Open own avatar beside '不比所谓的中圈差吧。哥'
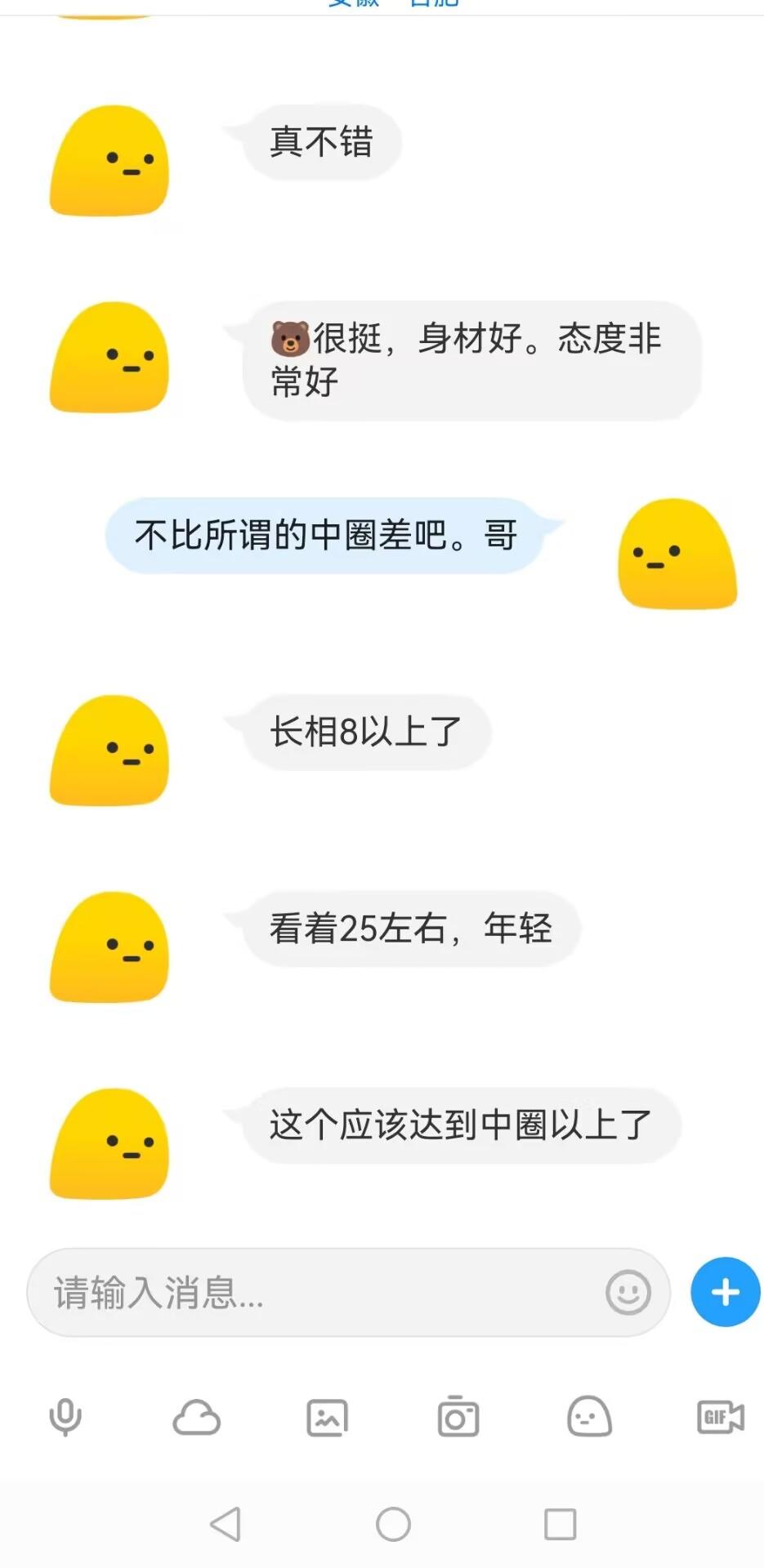 [677, 554]
